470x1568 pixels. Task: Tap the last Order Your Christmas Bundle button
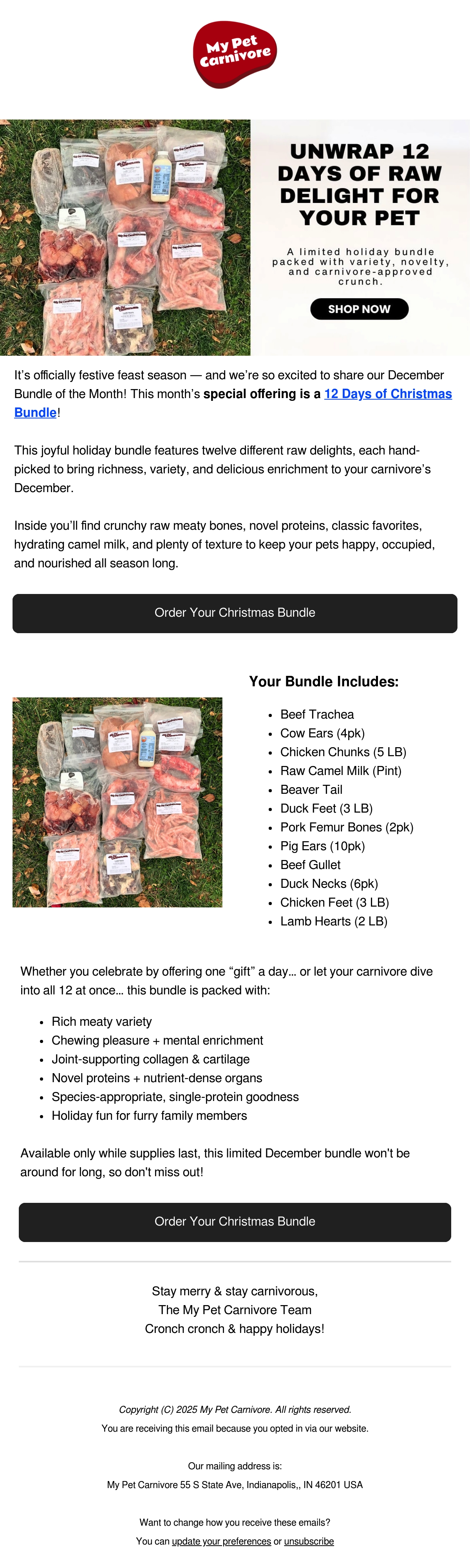pos(235,1222)
